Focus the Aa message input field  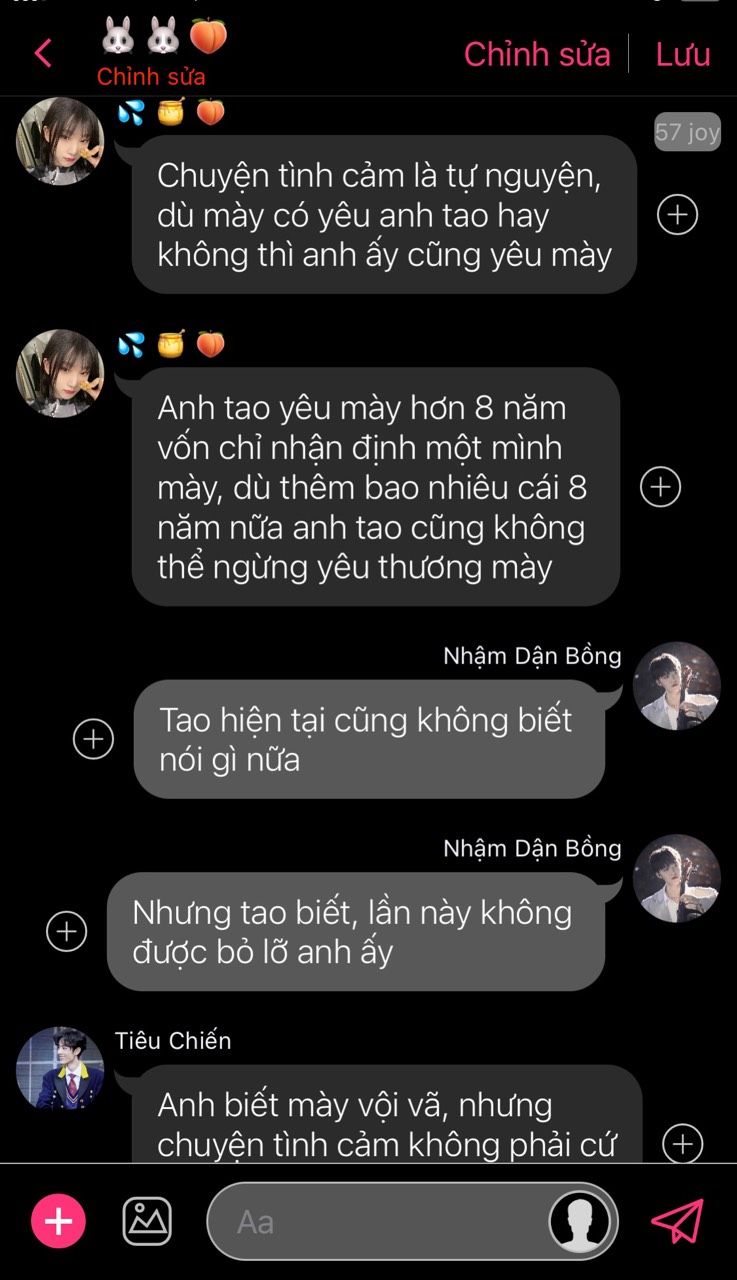coord(380,1221)
